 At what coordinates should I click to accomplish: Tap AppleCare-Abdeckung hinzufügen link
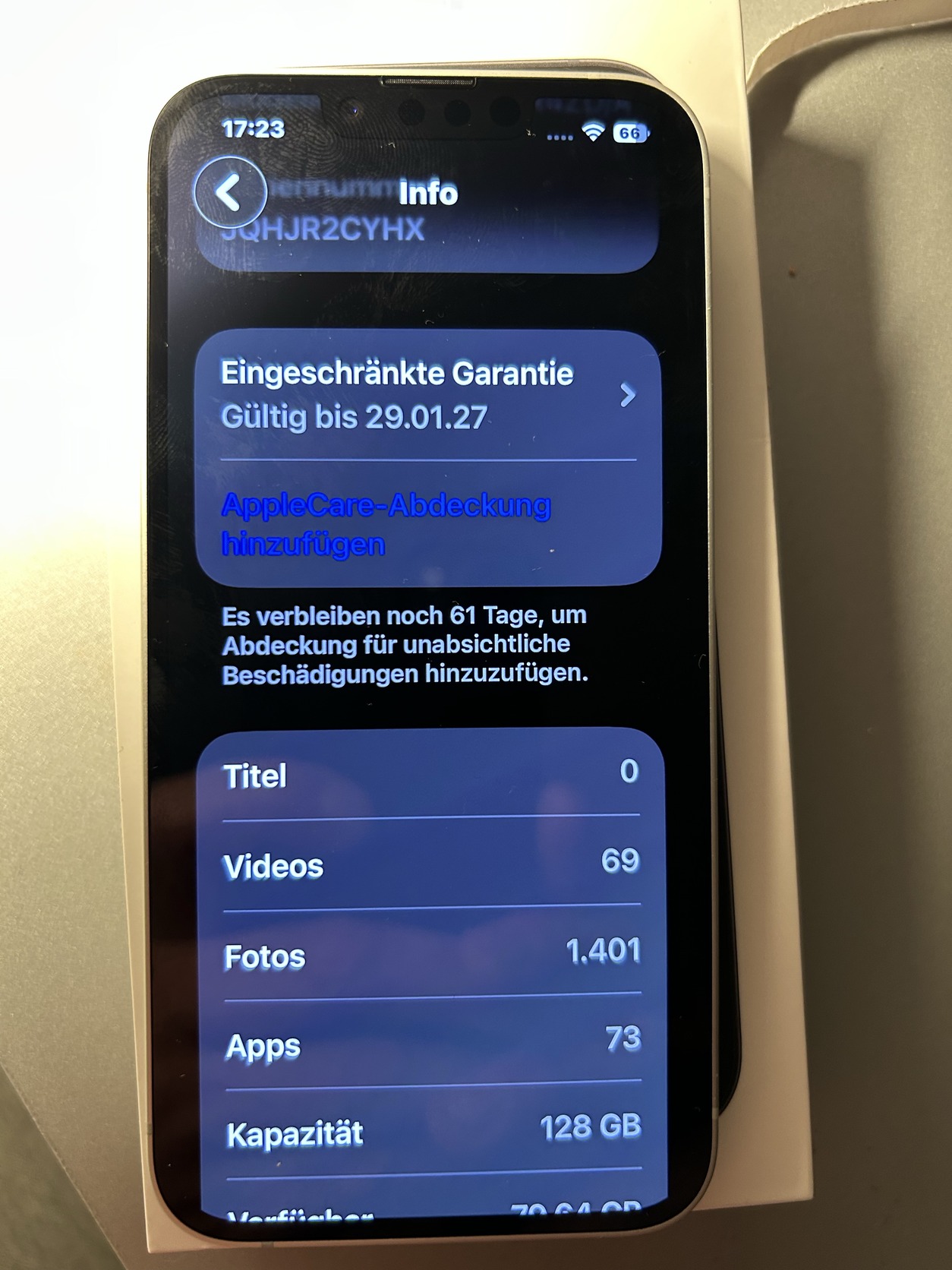coord(386,524)
